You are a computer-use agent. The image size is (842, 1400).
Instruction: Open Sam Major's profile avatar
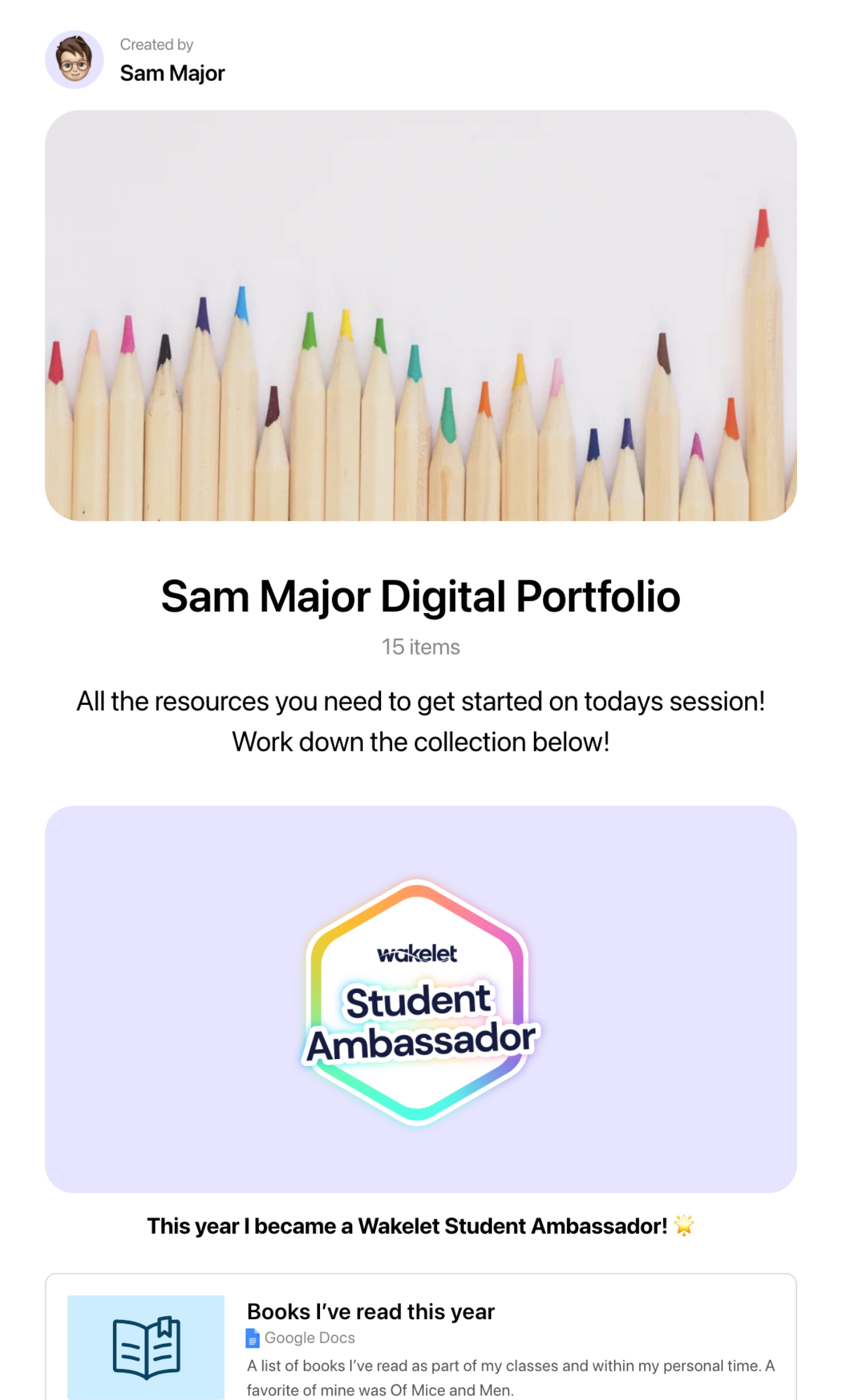click(x=74, y=60)
